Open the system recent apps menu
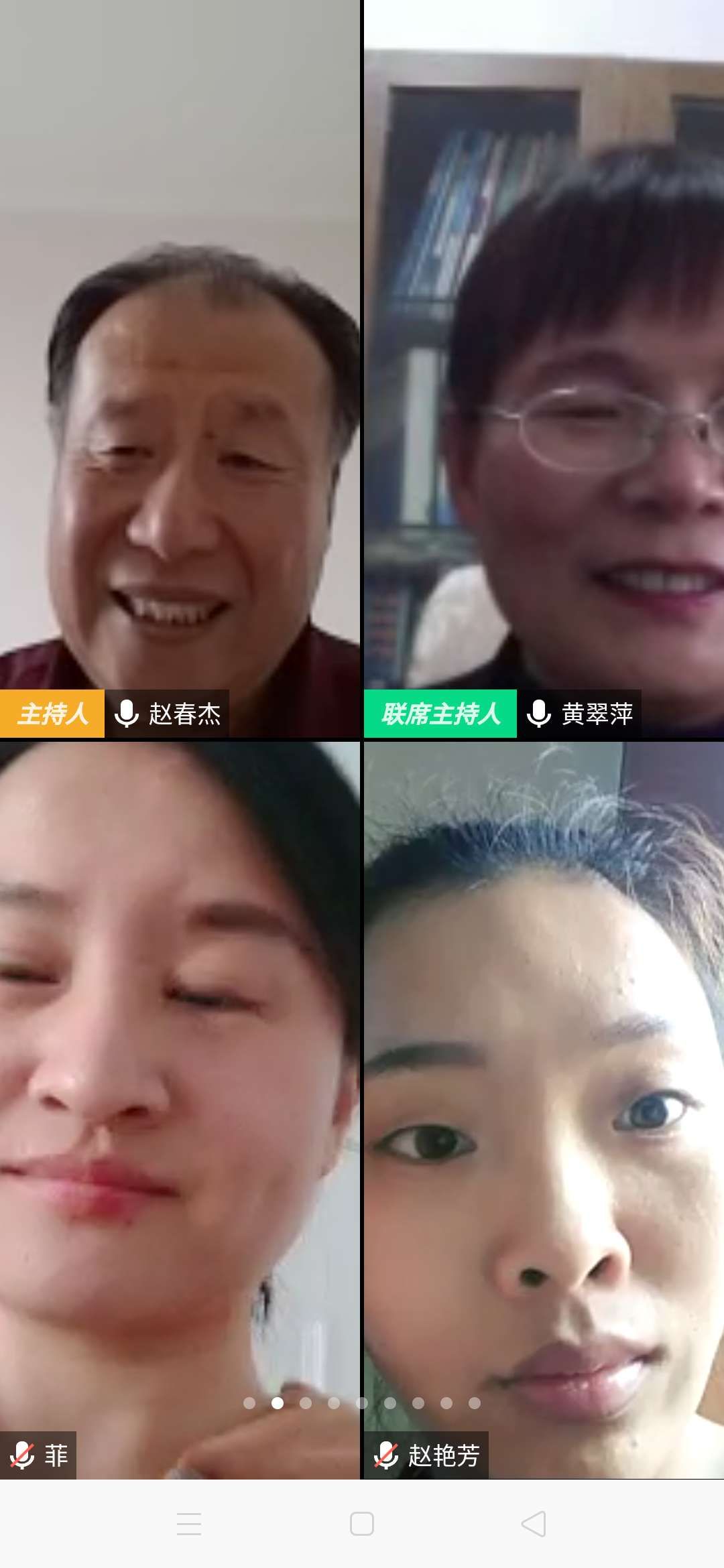 tap(189, 1524)
